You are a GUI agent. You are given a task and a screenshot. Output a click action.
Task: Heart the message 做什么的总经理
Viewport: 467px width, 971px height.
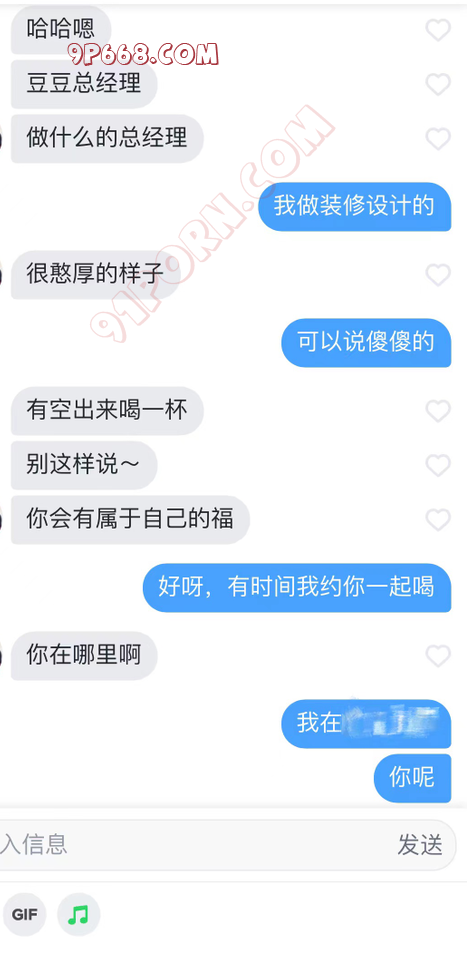tap(438, 139)
